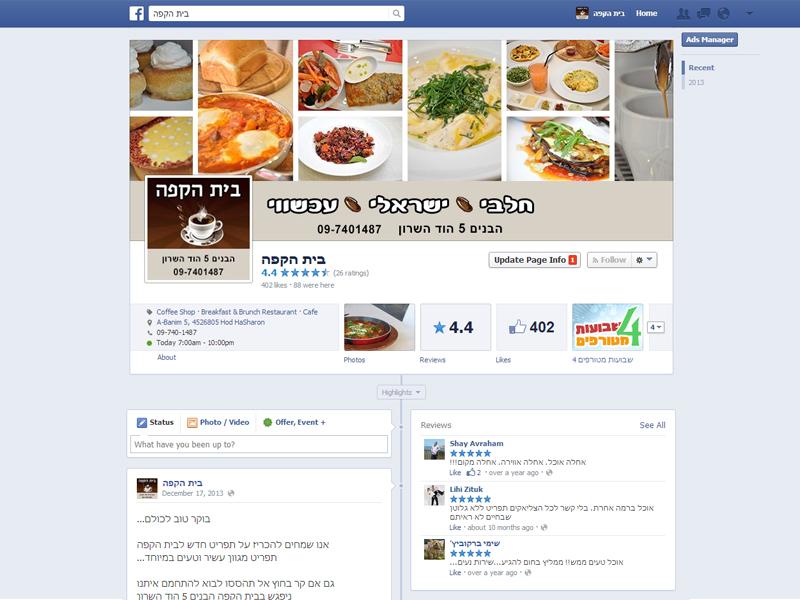800x600 pixels.
Task: Go to Home in top bar
Action: coord(646,14)
